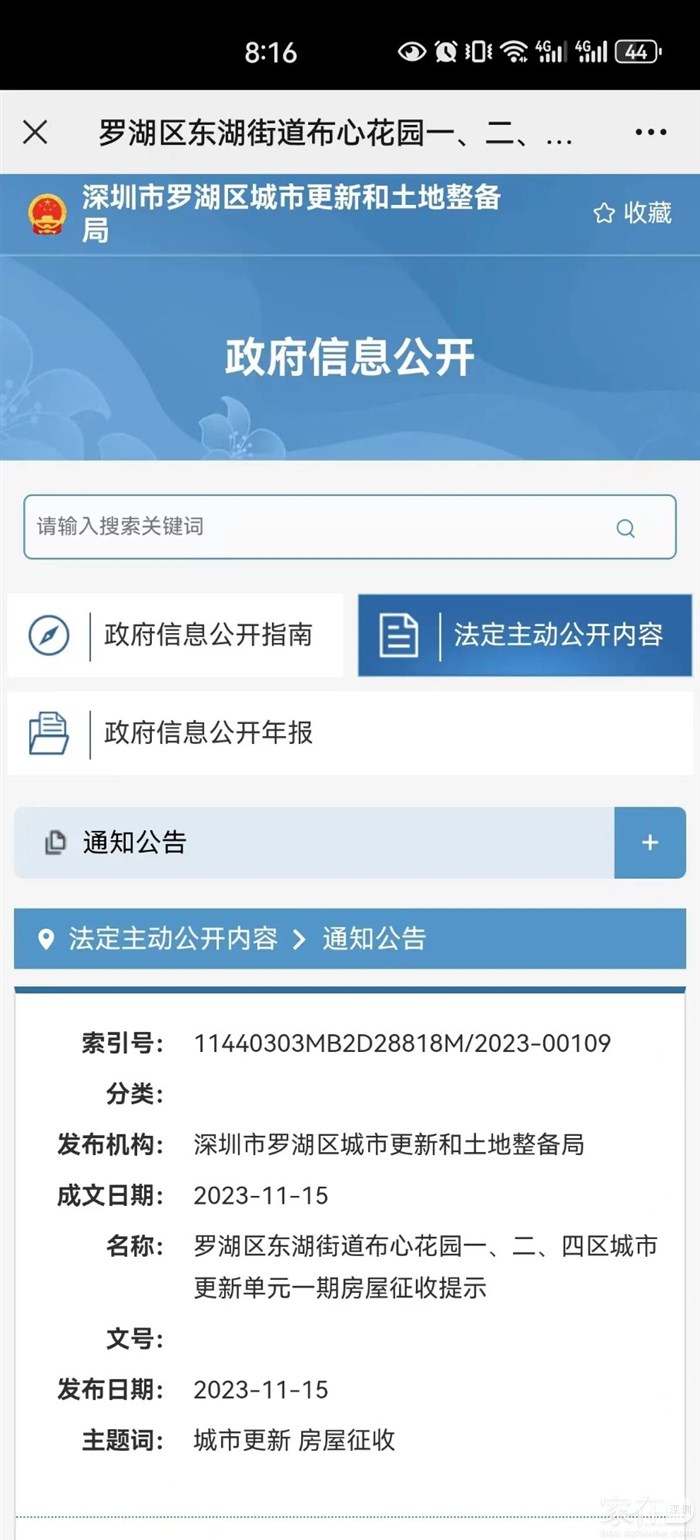
Task: Go to 法定主动公开内容 breadcrumb
Action: tap(173, 939)
